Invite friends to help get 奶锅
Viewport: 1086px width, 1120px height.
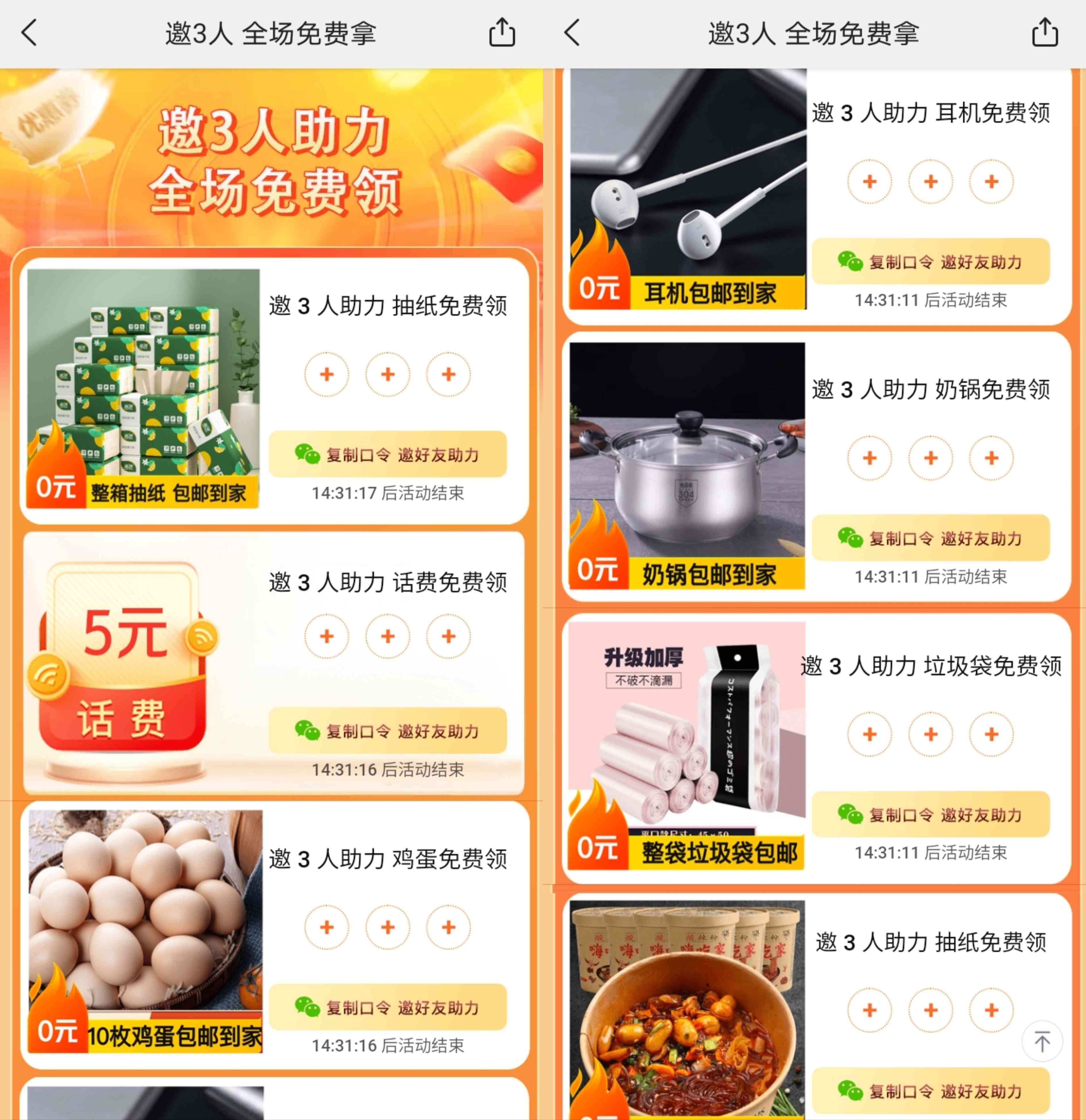click(931, 538)
